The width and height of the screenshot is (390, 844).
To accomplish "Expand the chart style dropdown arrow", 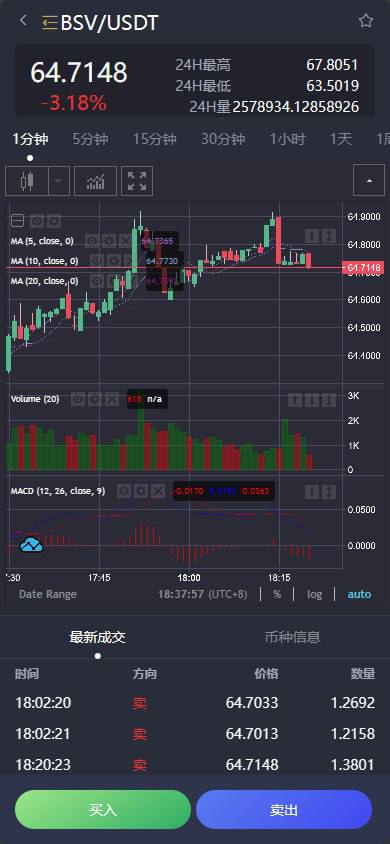I will [59, 181].
